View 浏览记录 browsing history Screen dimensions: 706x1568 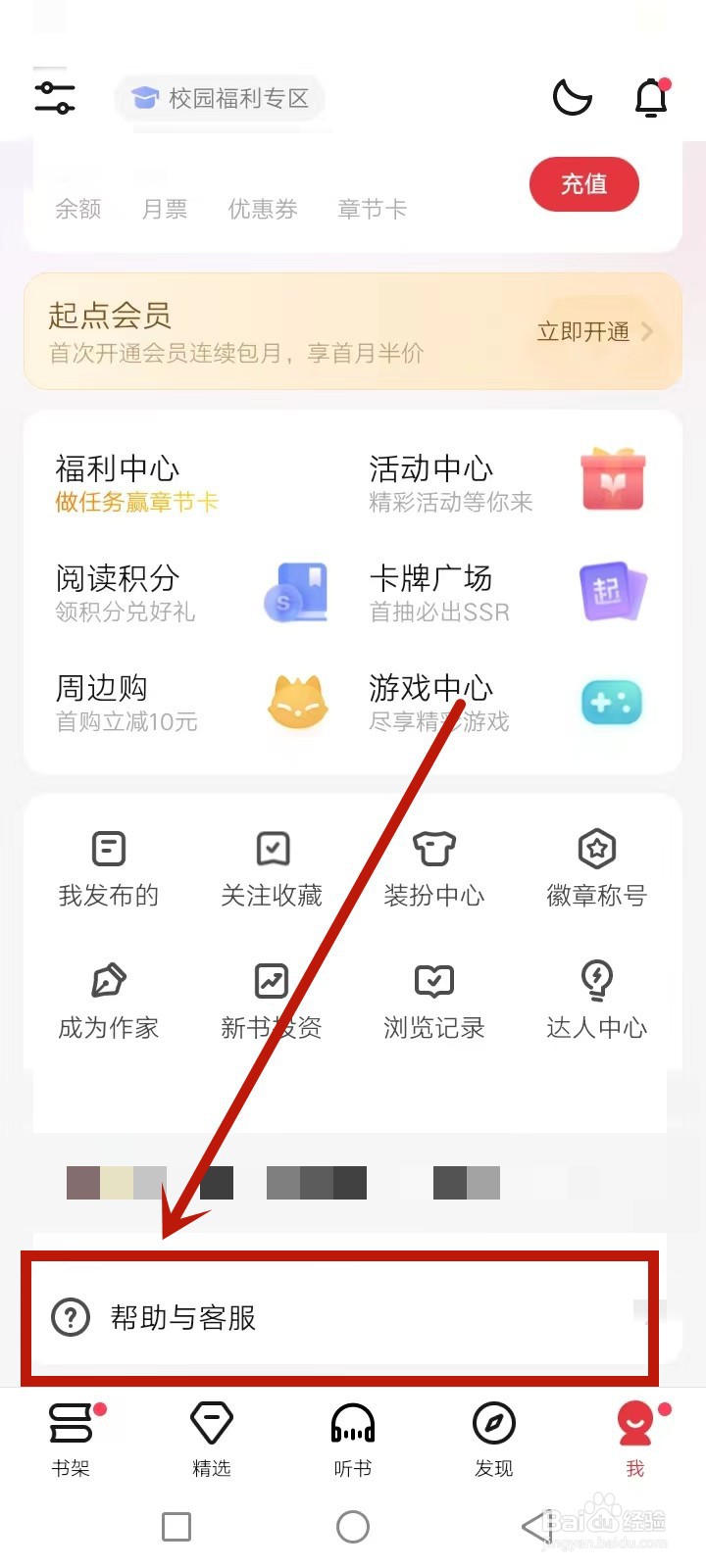(x=433, y=998)
